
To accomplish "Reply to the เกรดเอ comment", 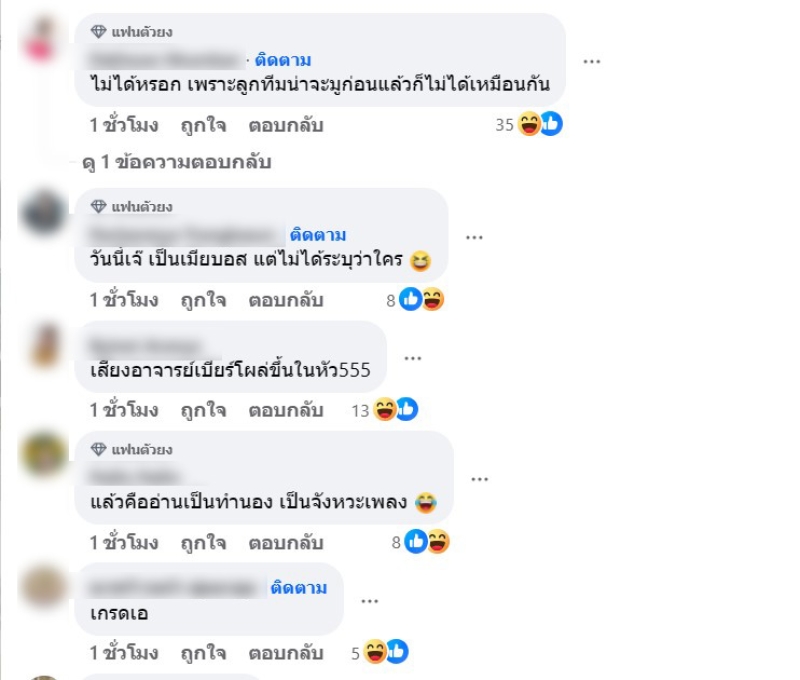I will point(286,653).
